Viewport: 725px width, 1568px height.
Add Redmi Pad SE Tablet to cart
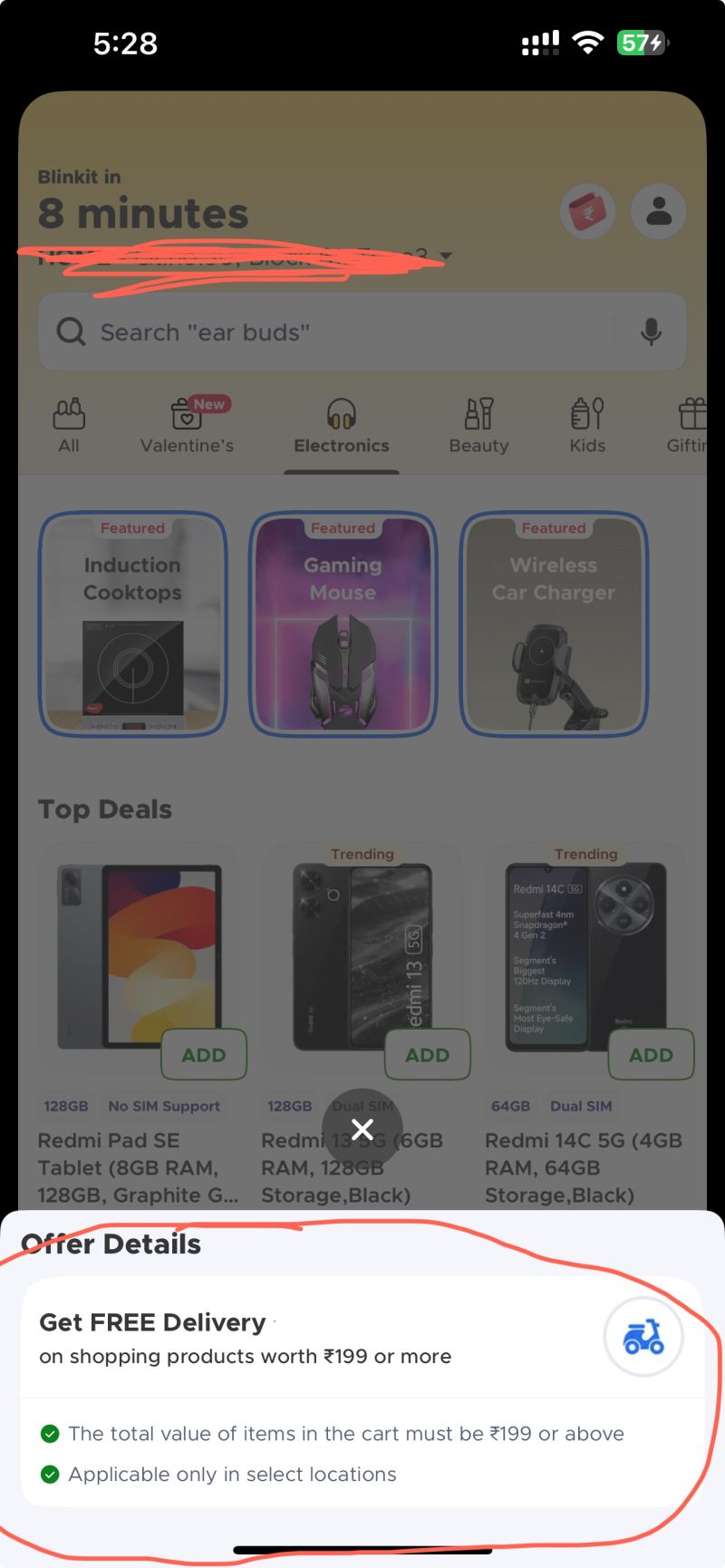click(204, 1055)
